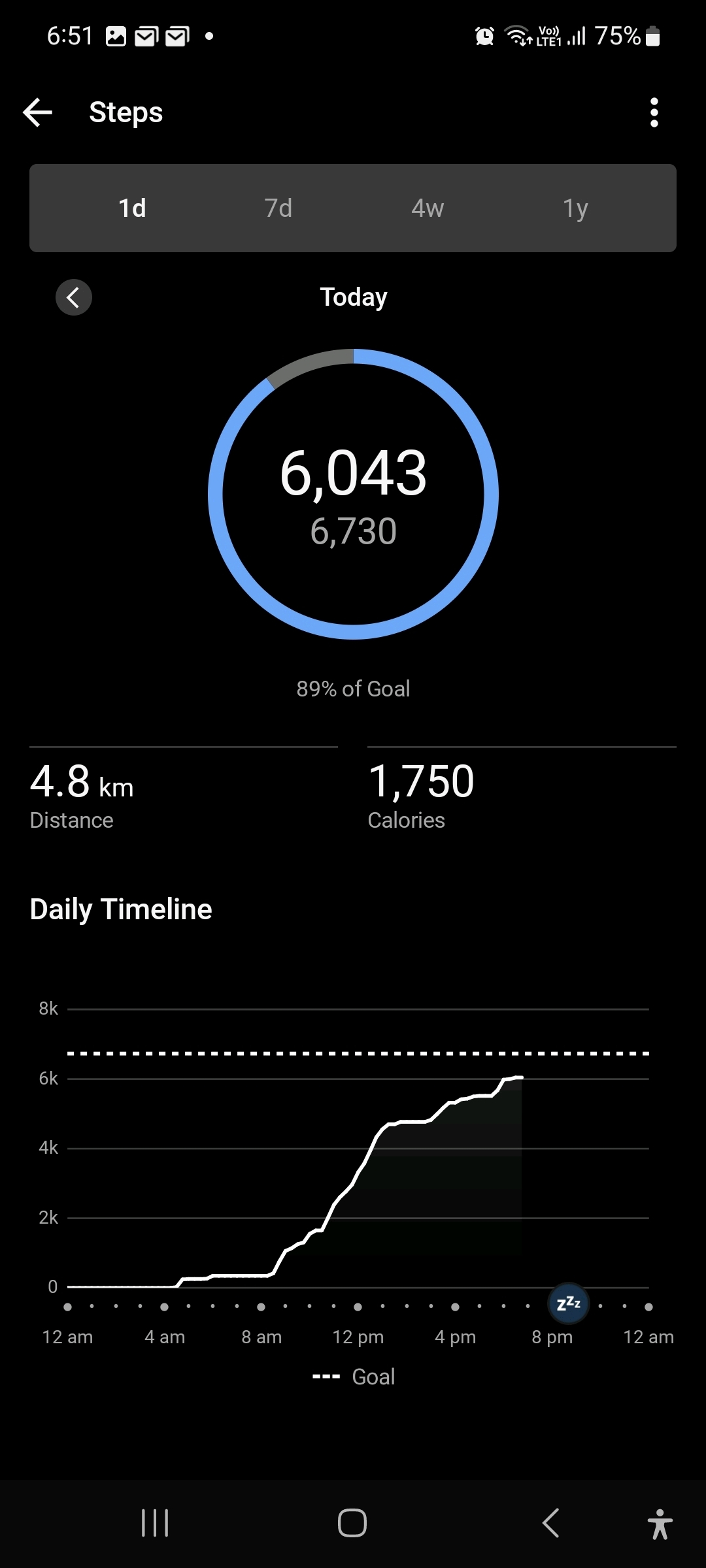Tap the sleep marker on the timeline
This screenshot has width=706, height=1568.
[568, 1303]
